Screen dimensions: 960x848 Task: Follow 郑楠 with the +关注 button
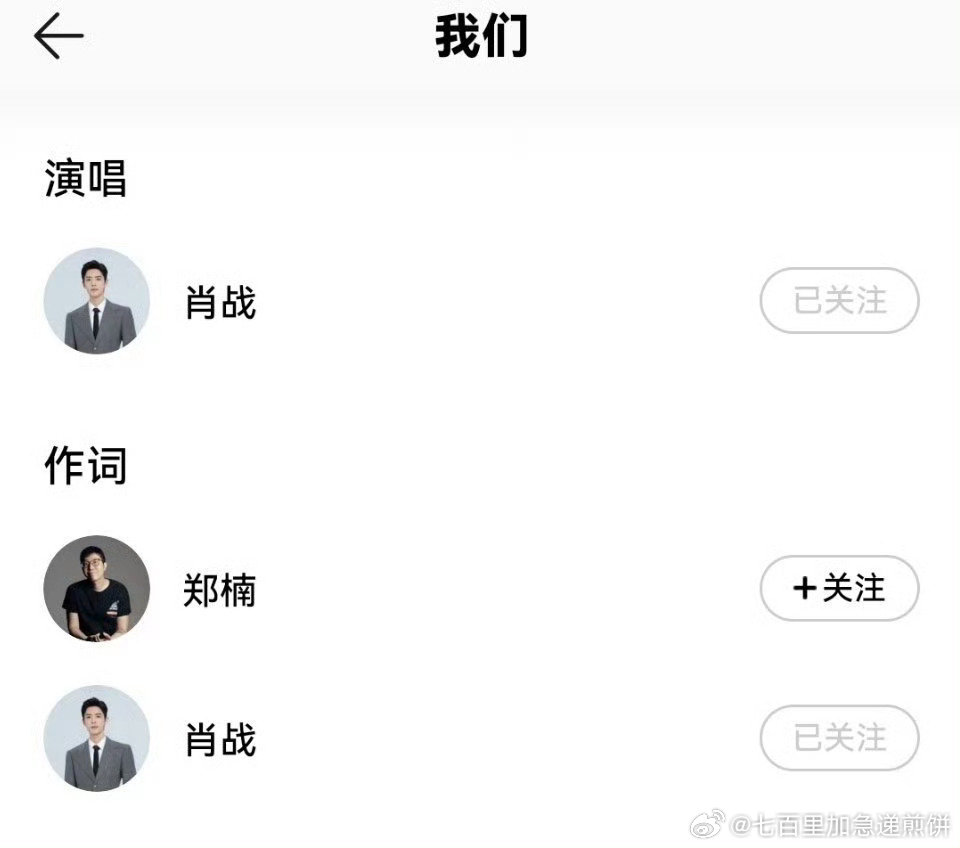coord(839,589)
